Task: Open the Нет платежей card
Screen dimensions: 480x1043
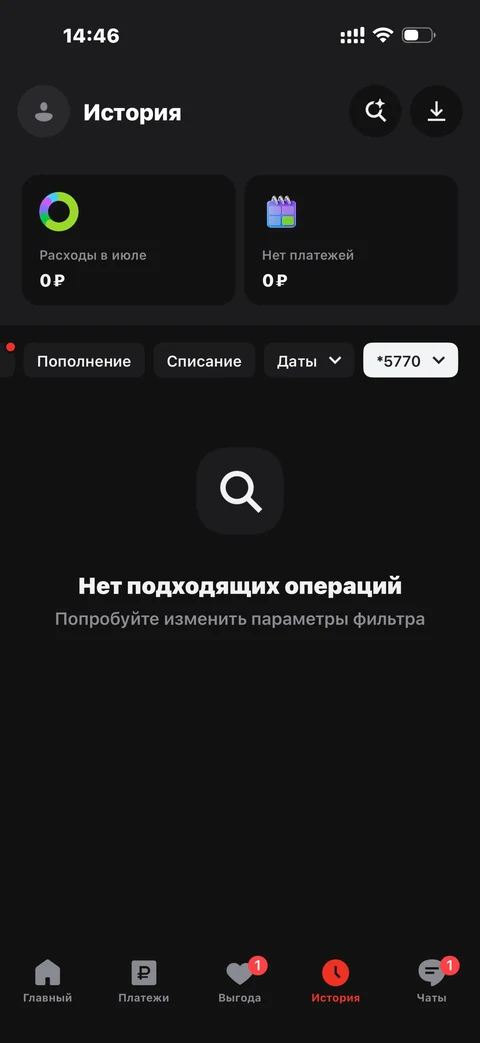Action: click(351, 240)
